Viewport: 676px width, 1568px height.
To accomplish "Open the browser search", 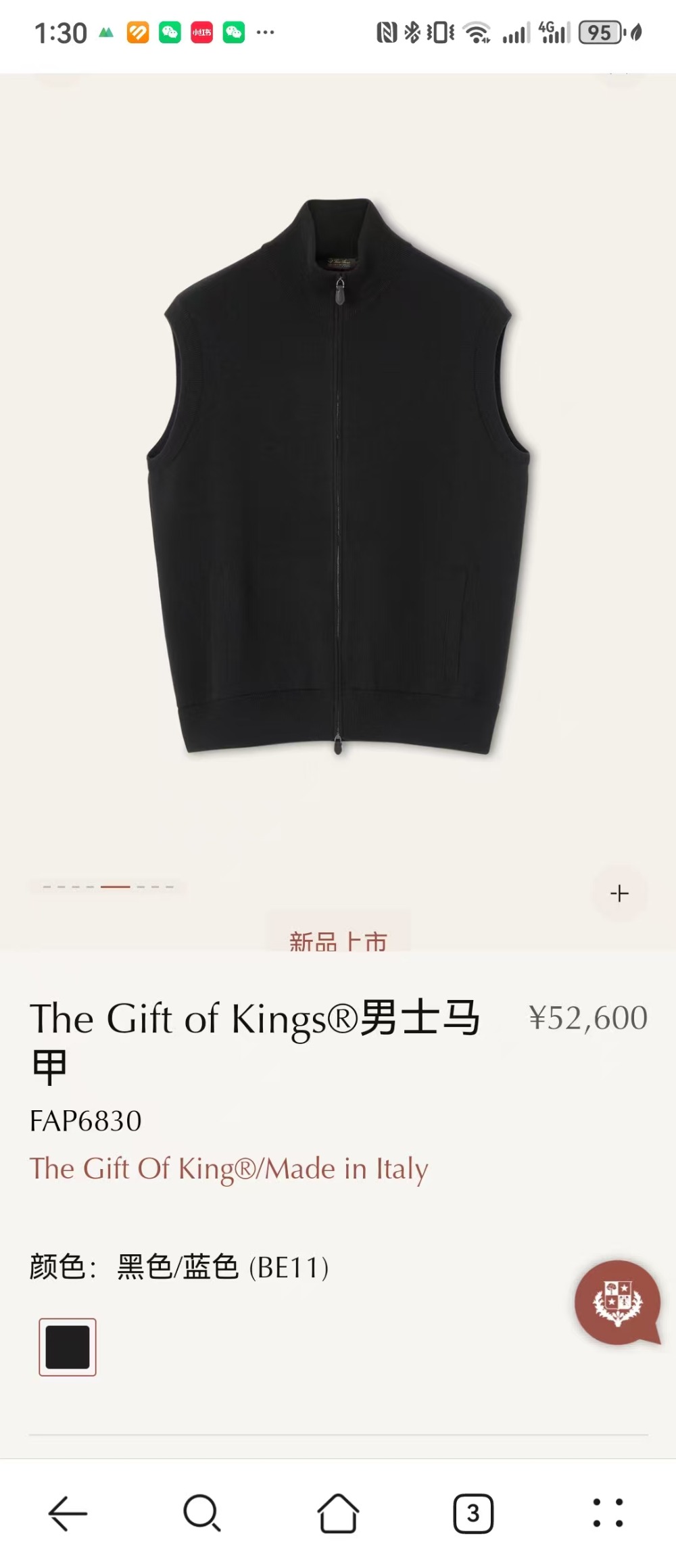I will tap(202, 1513).
